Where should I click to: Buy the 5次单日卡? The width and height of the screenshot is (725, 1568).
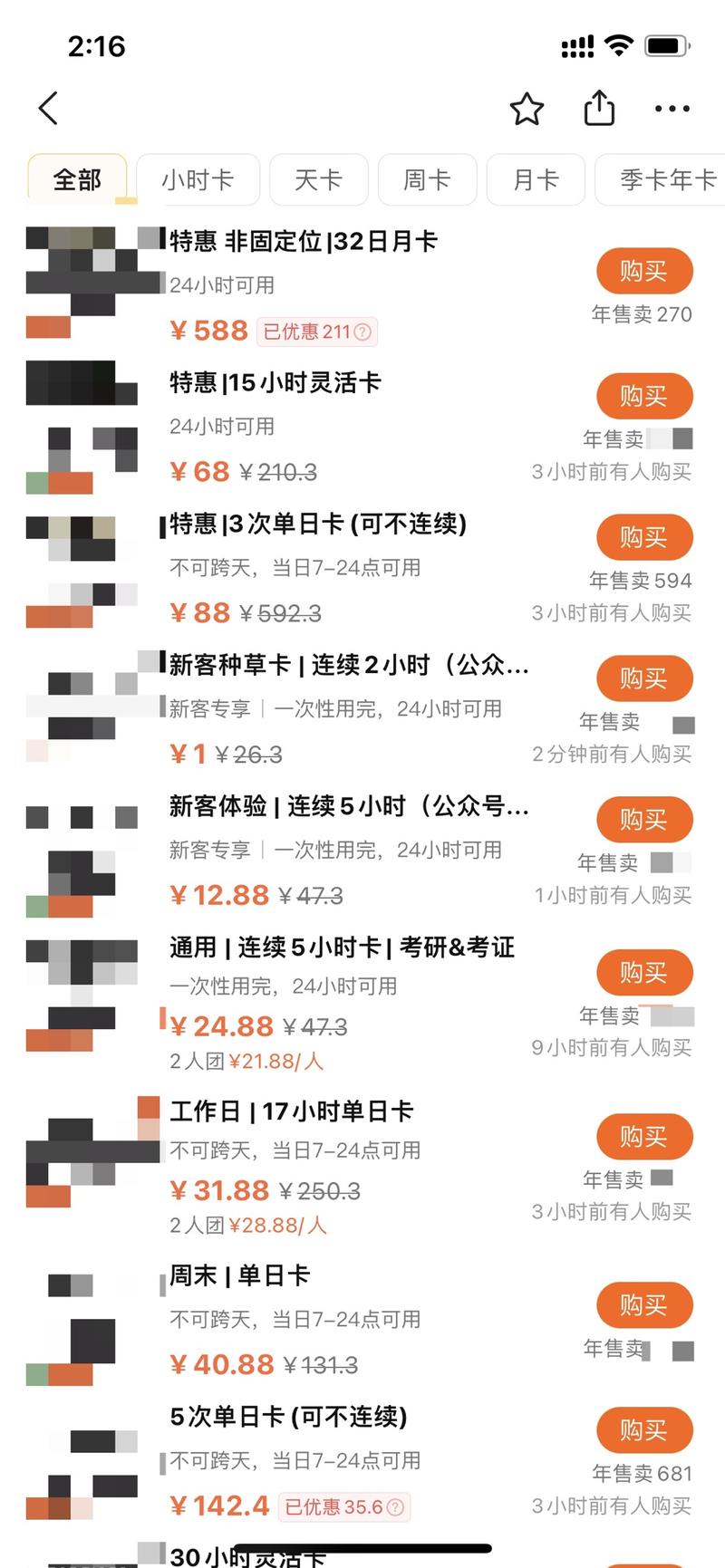pyautogui.click(x=644, y=1429)
